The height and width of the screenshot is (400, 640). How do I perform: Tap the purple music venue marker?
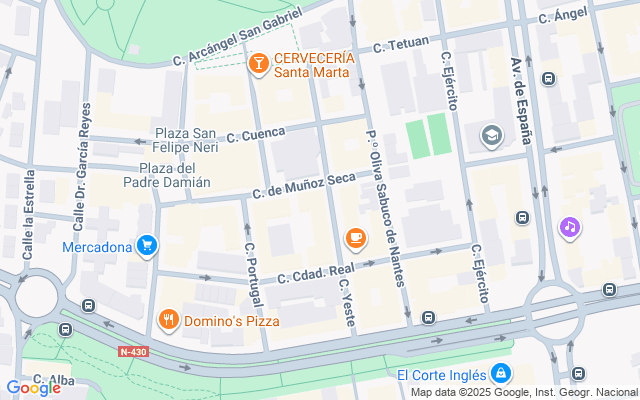point(569,228)
